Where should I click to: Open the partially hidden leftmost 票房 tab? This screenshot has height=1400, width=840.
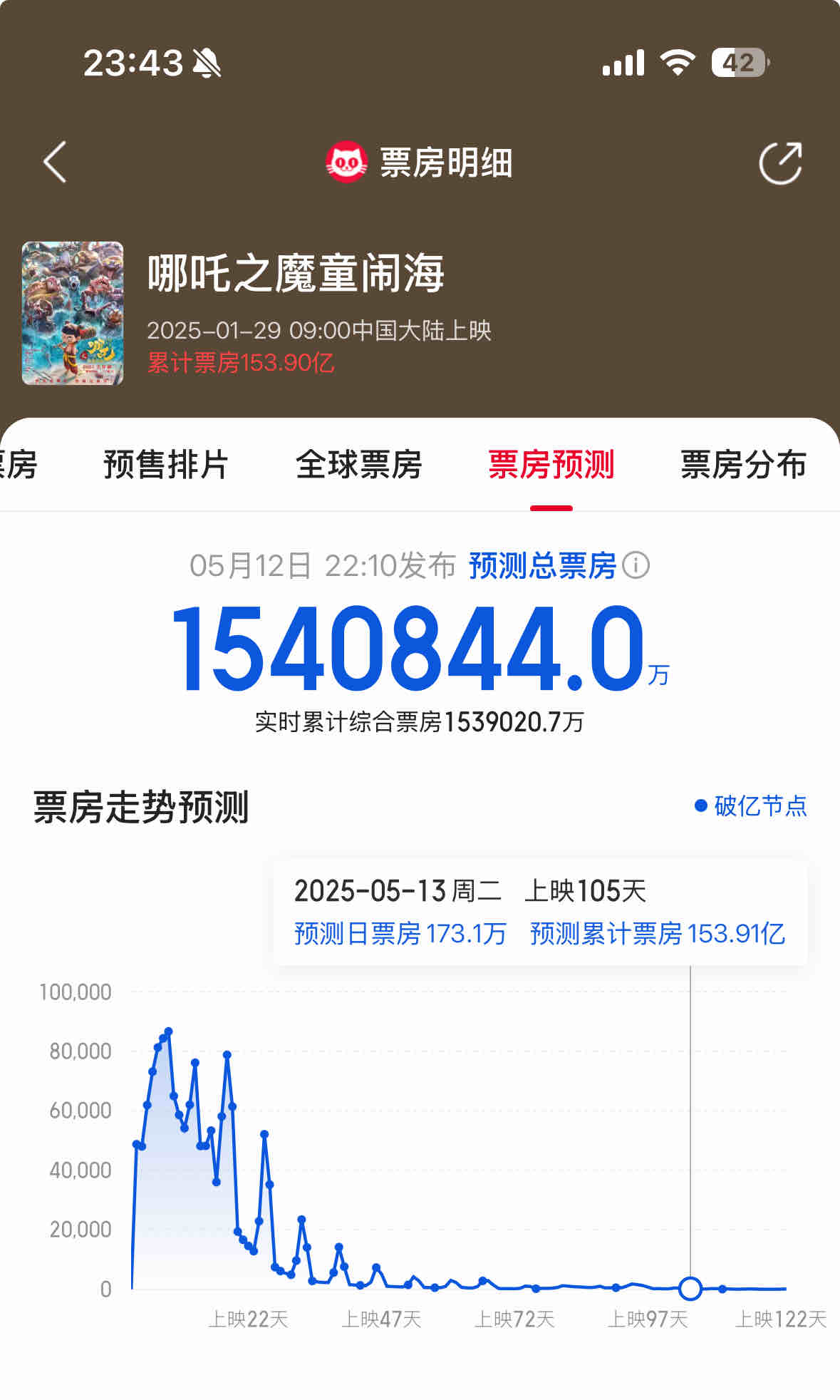18,465
